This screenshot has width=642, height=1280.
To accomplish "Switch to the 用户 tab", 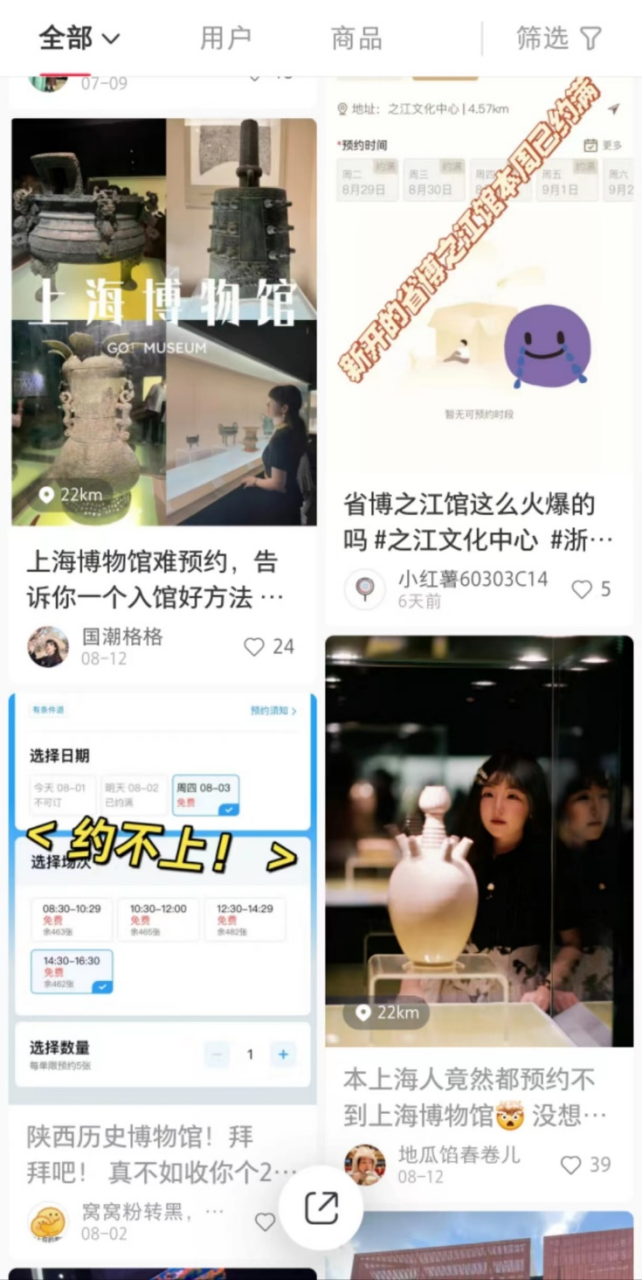I will pyautogui.click(x=225, y=39).
